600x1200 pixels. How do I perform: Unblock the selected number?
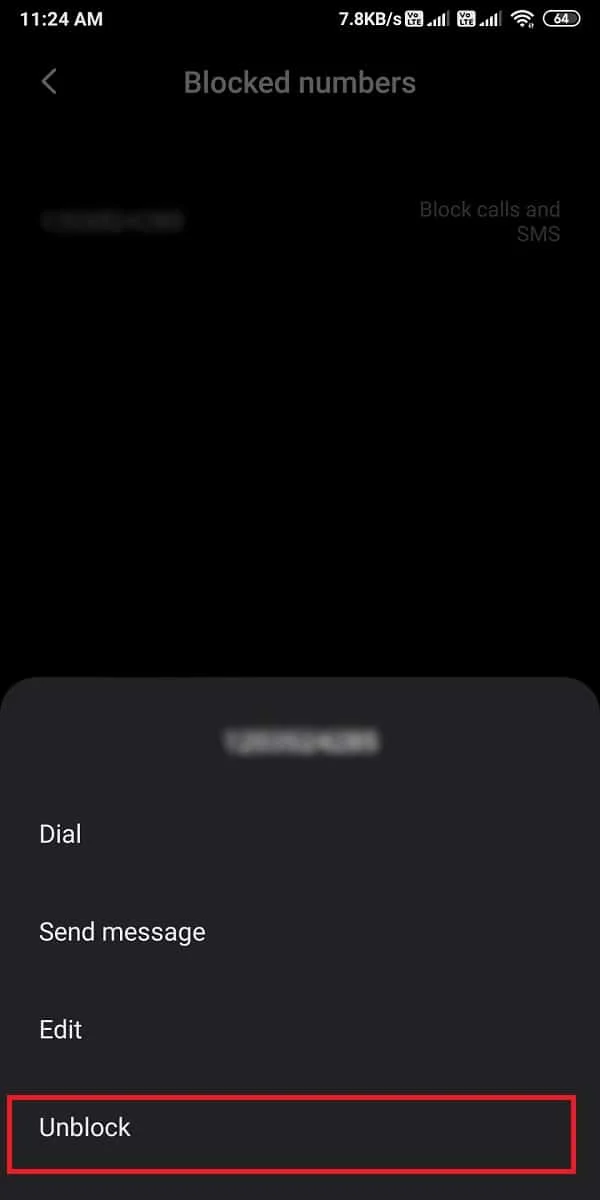85,1128
